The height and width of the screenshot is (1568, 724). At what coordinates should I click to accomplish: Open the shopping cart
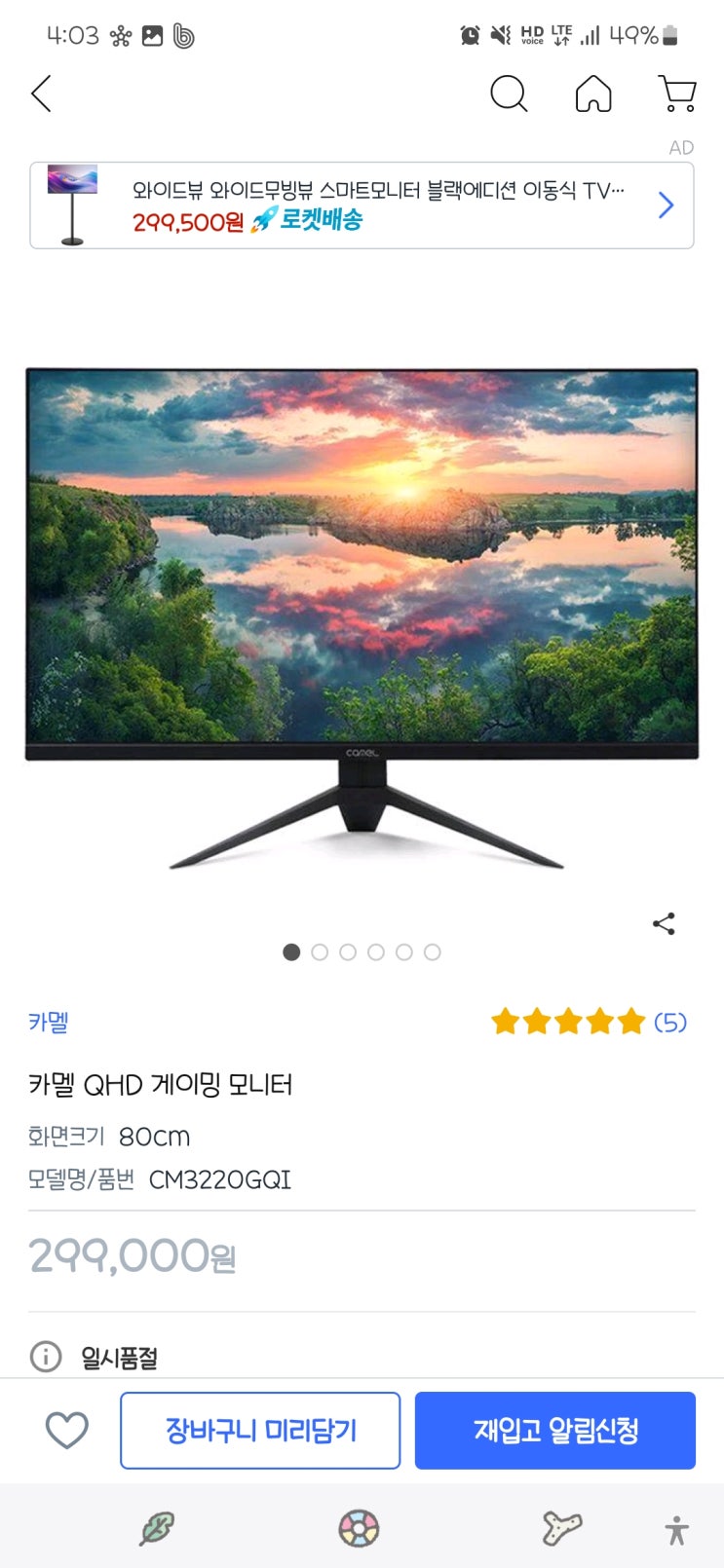(677, 94)
